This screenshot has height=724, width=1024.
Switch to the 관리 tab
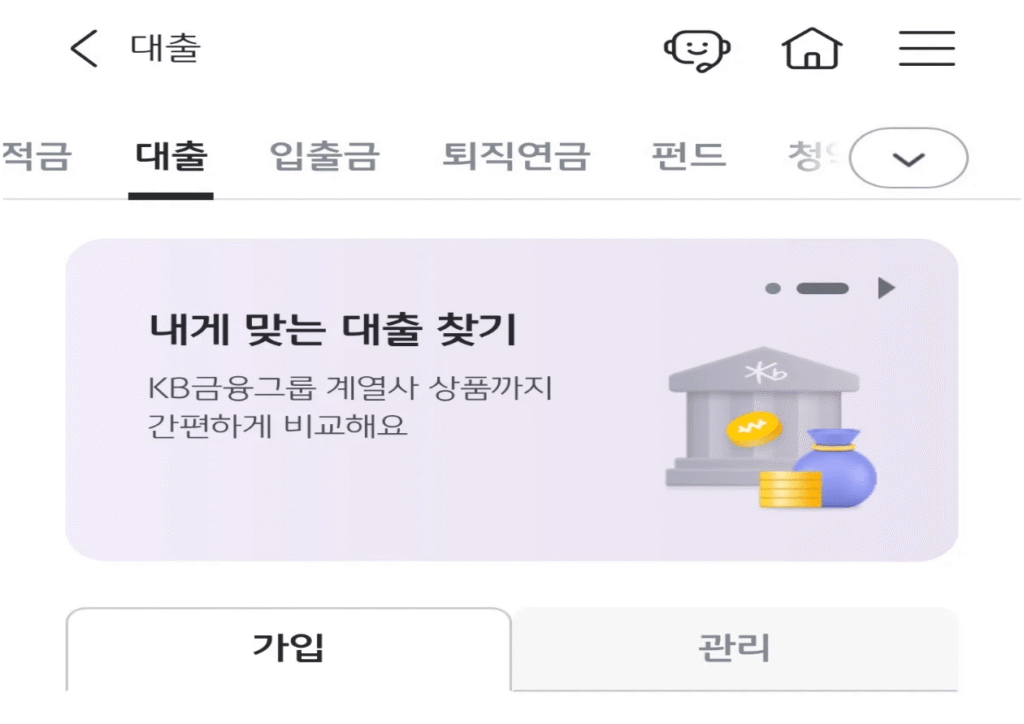click(734, 648)
